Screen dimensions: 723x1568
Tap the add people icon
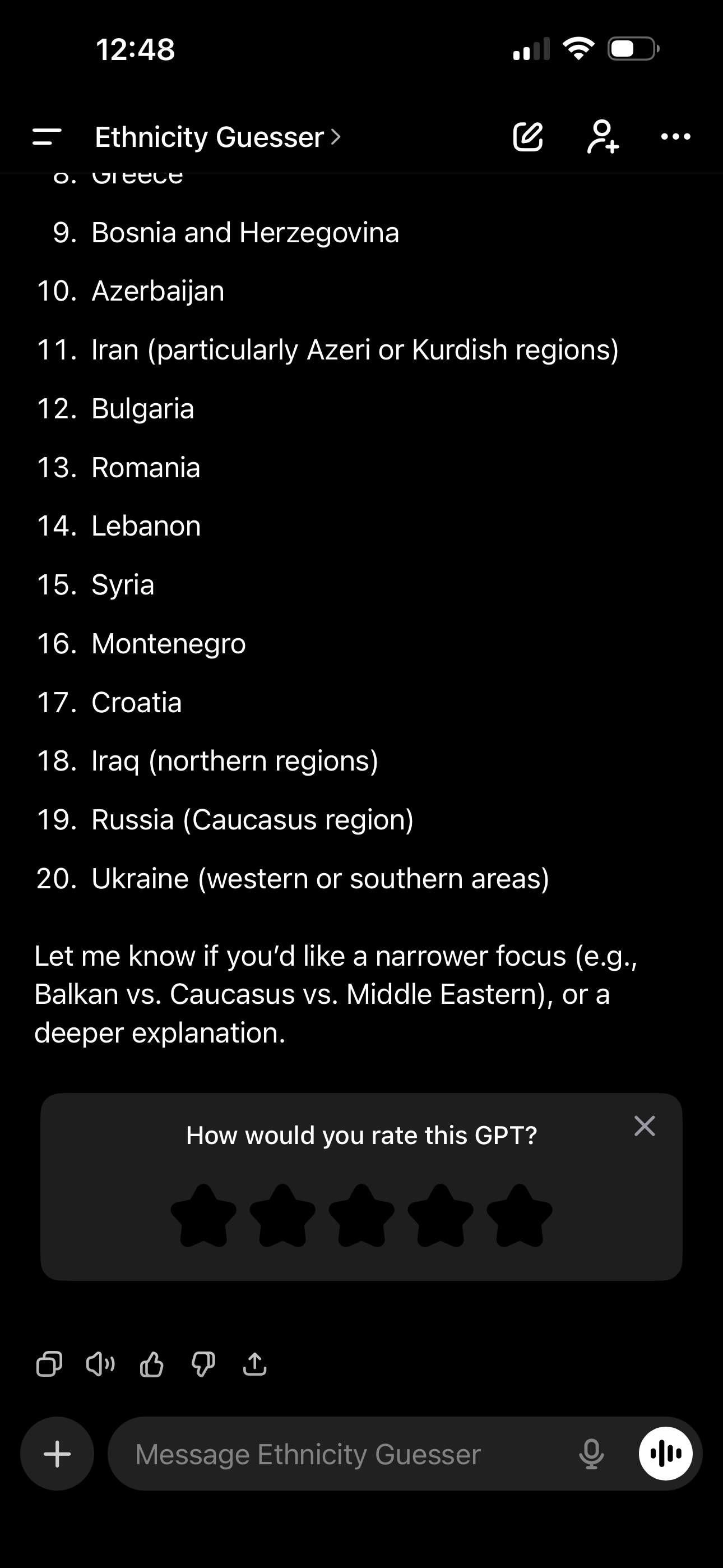(602, 137)
